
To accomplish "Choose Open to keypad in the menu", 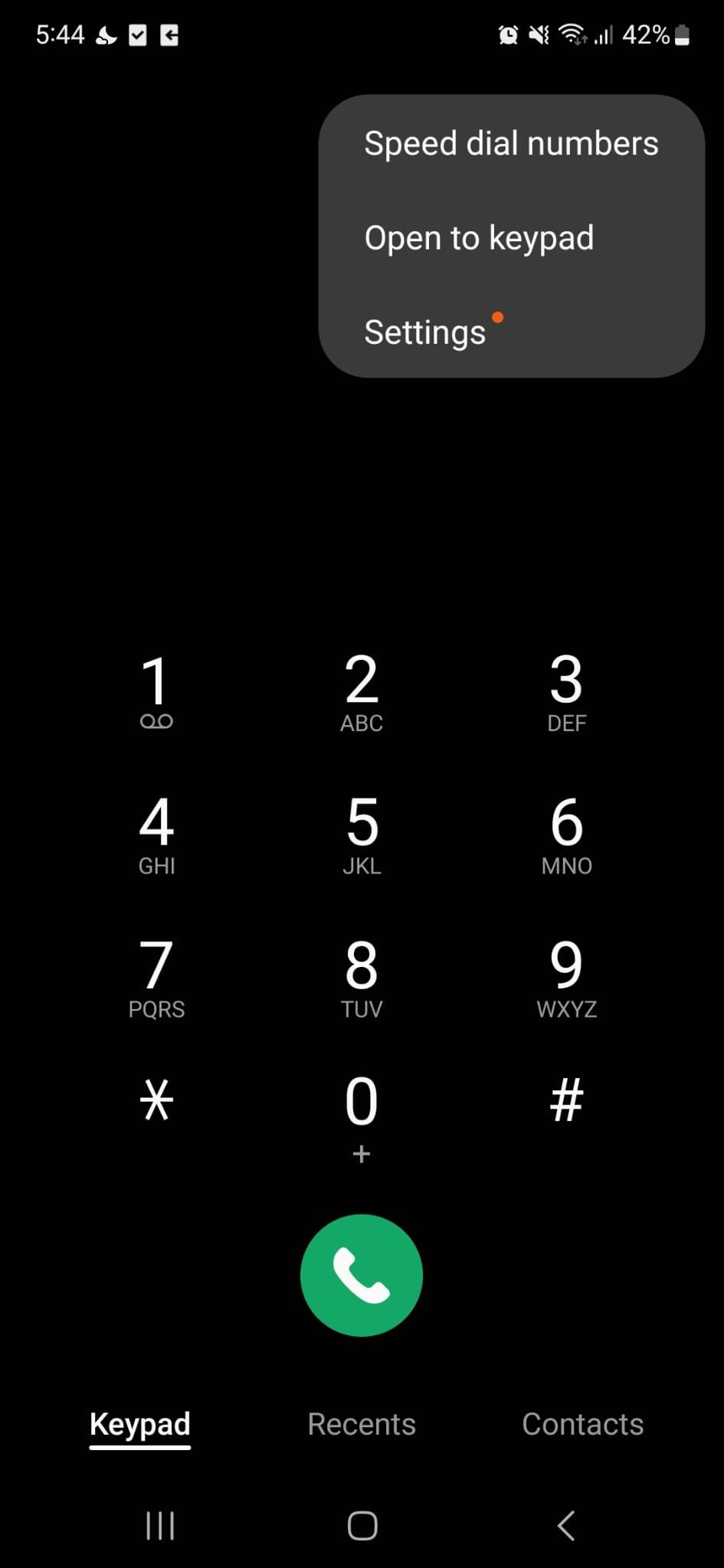I will point(479,237).
